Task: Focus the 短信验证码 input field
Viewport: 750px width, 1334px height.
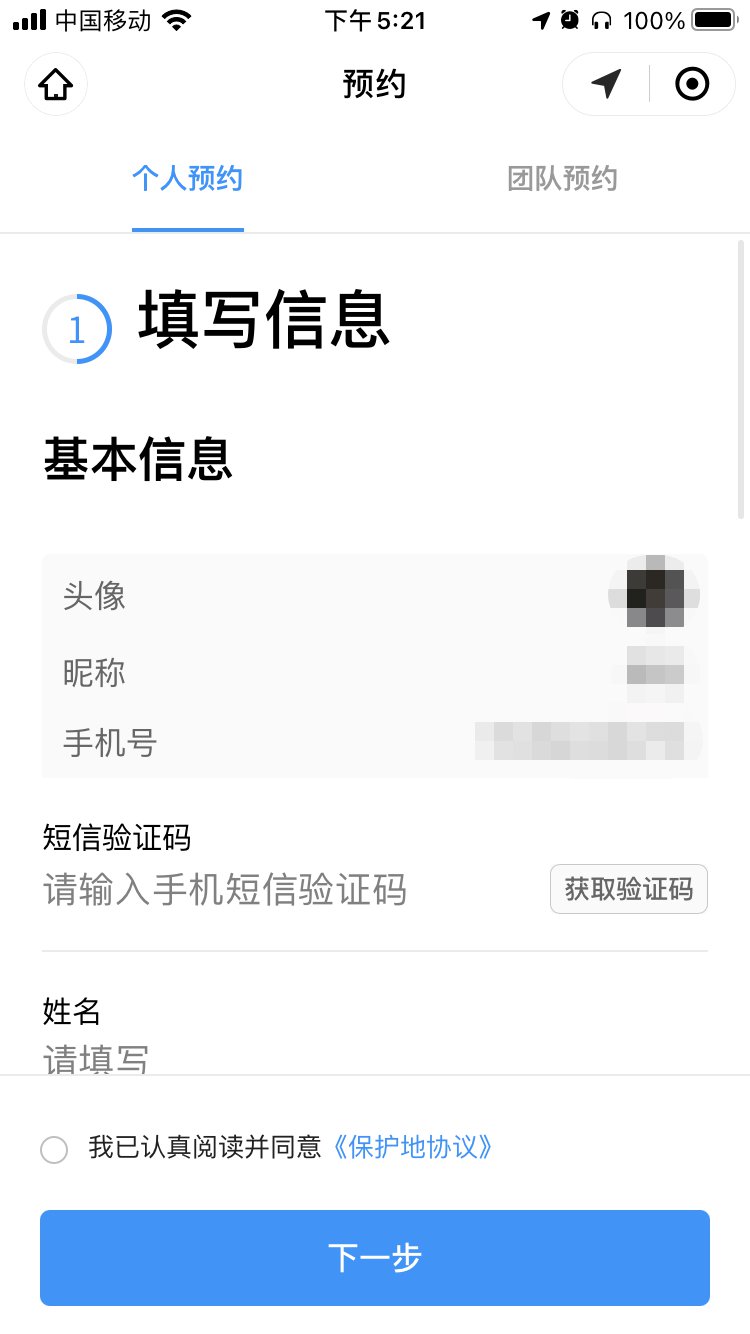Action: [x=292, y=889]
